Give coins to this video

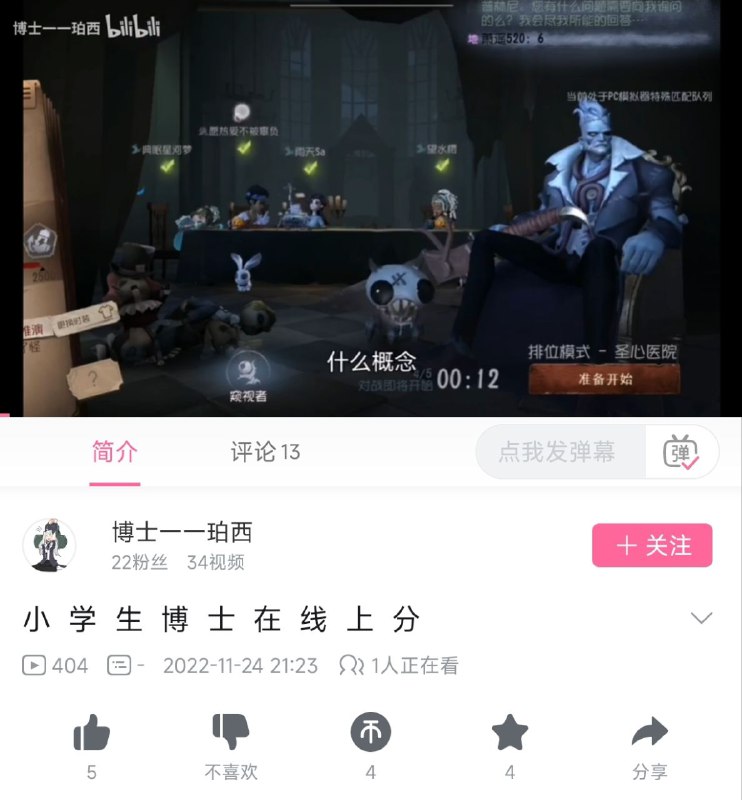370,735
